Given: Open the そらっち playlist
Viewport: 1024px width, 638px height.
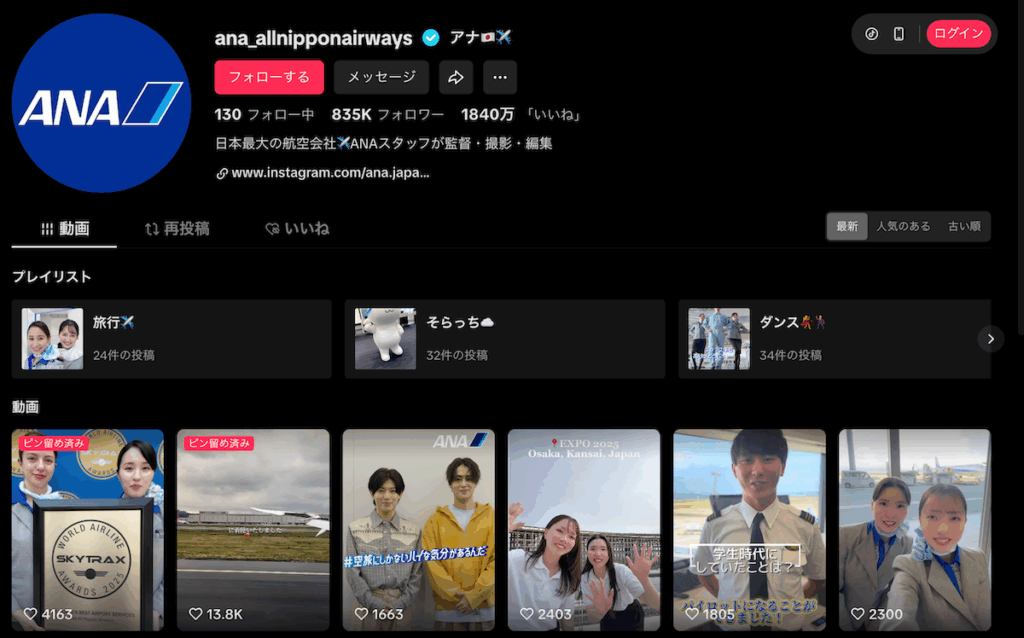Looking at the screenshot, I should 504,338.
